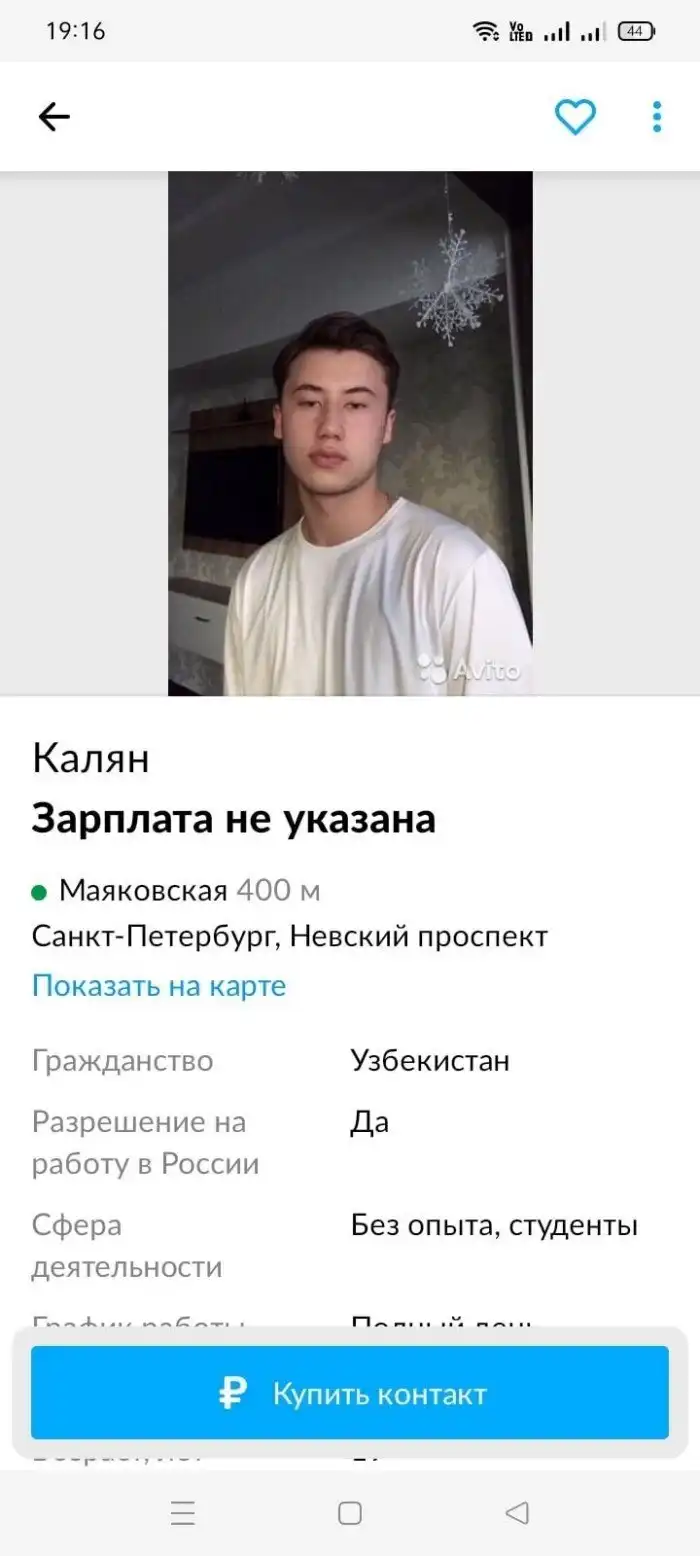Open recent apps from navigation bar
The width and height of the screenshot is (700, 1556).
coord(183,1514)
